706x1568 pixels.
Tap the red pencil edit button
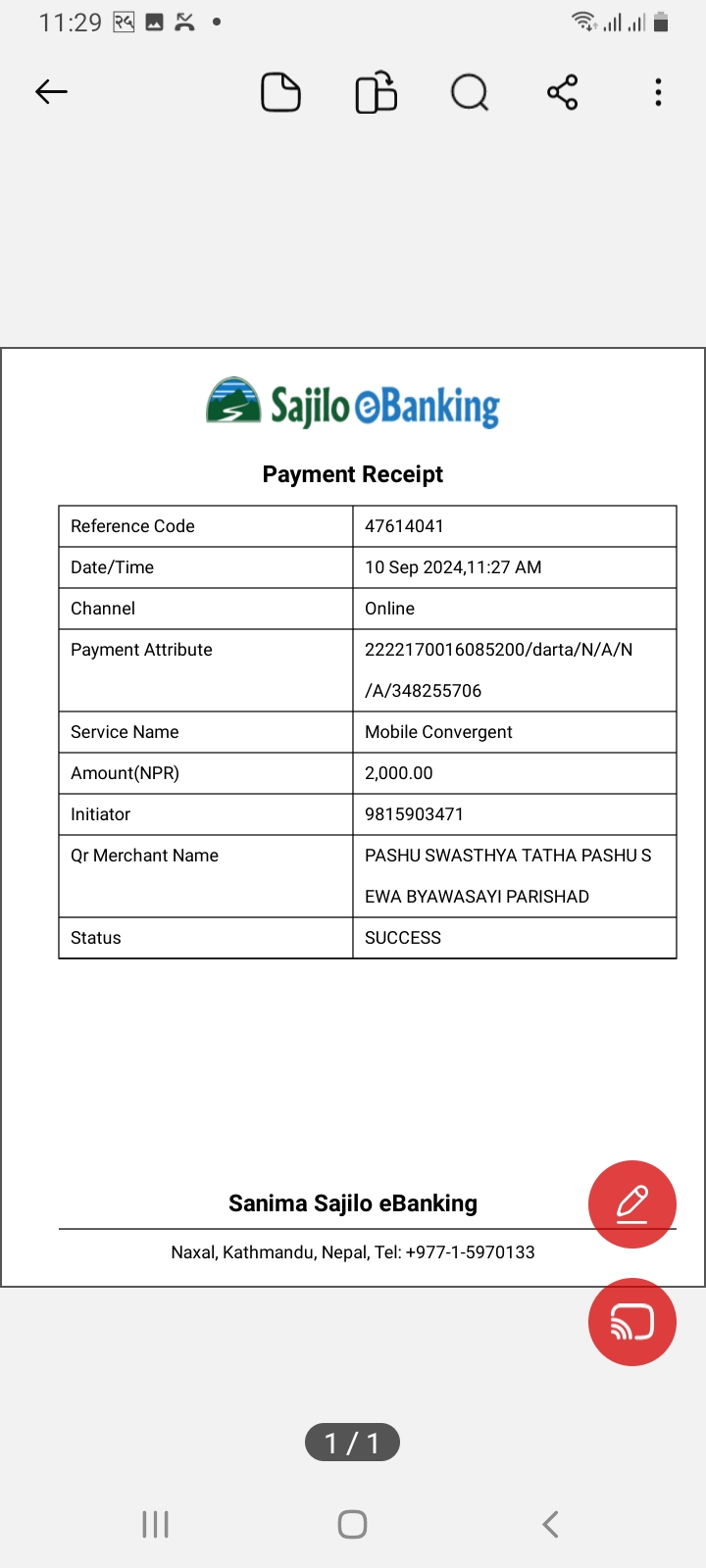click(x=632, y=1204)
